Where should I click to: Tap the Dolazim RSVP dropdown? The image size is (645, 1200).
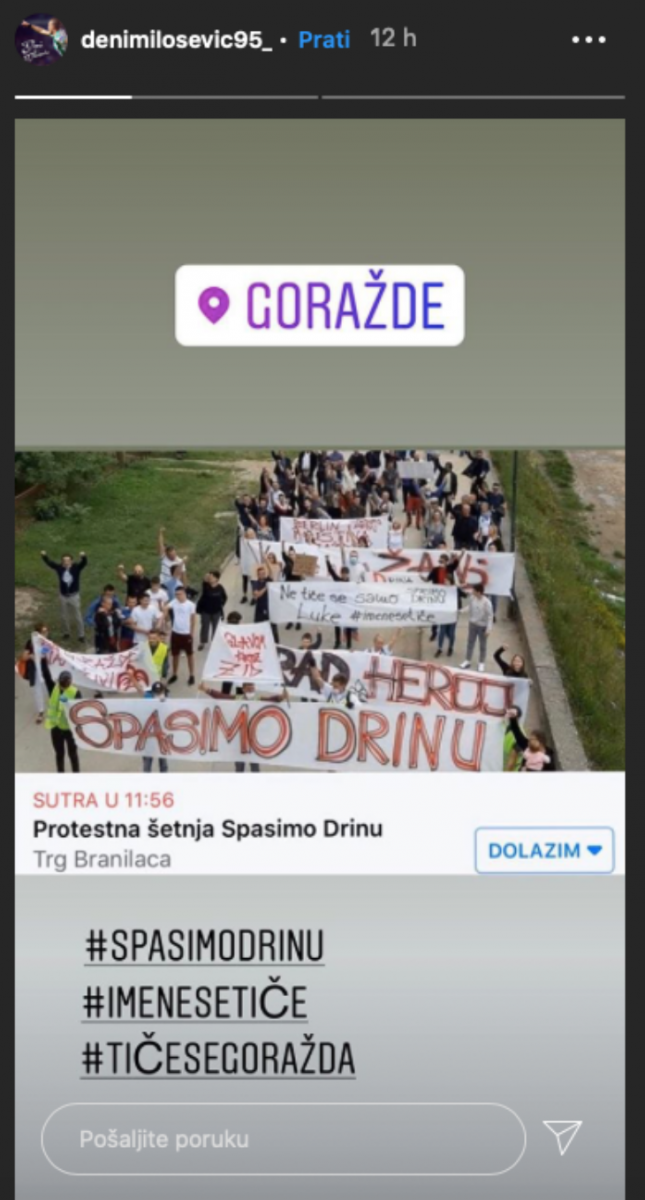(x=544, y=850)
